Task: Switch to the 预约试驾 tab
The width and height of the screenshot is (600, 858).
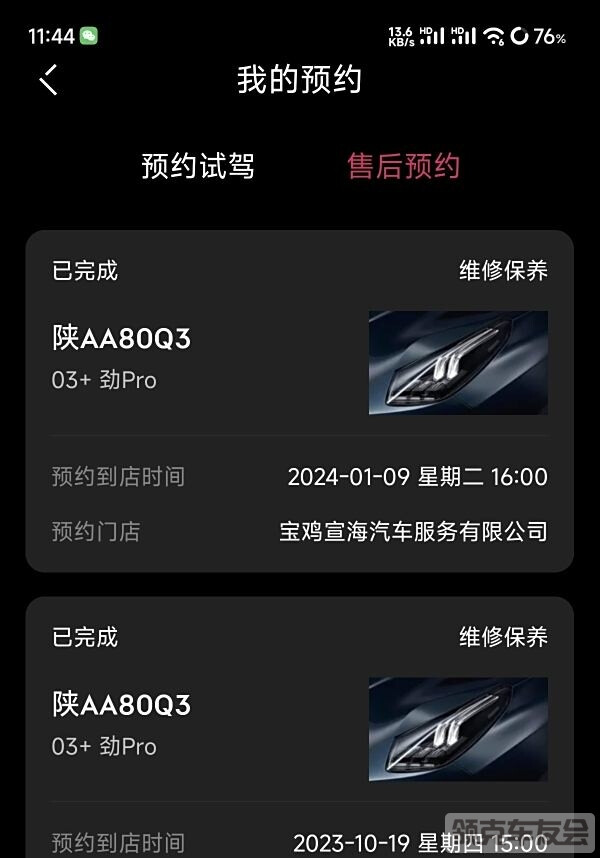Action: [198, 166]
